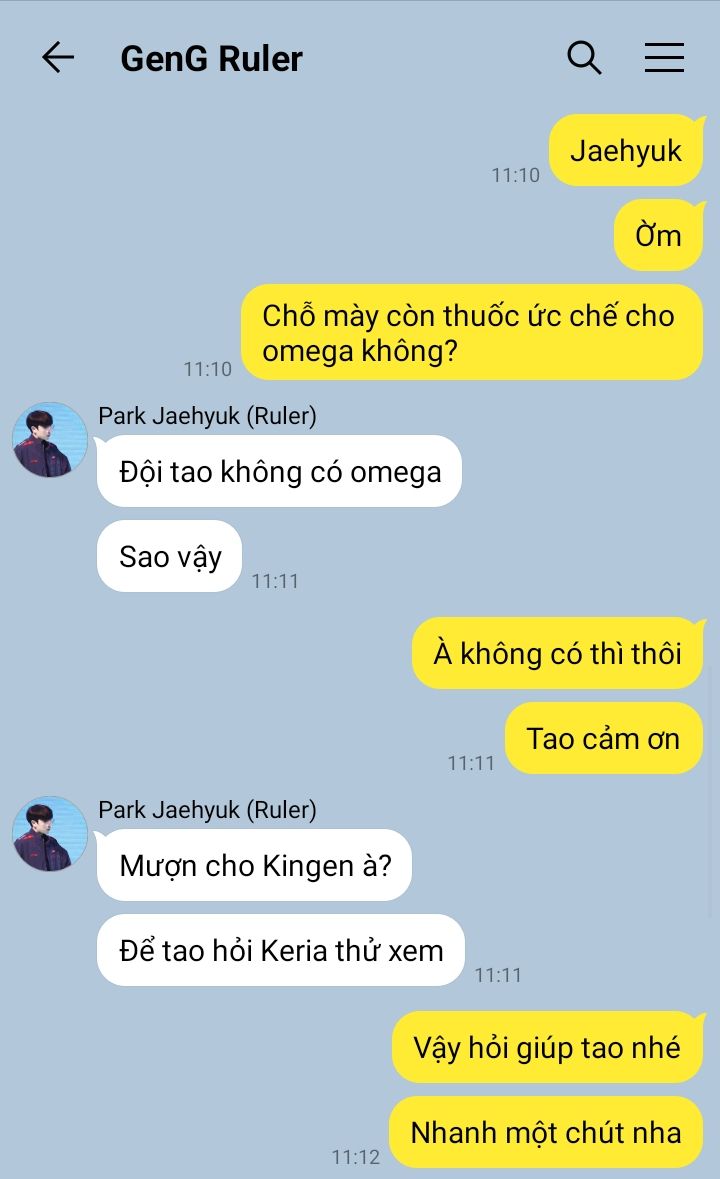Go back using the arrow icon

click(58, 57)
